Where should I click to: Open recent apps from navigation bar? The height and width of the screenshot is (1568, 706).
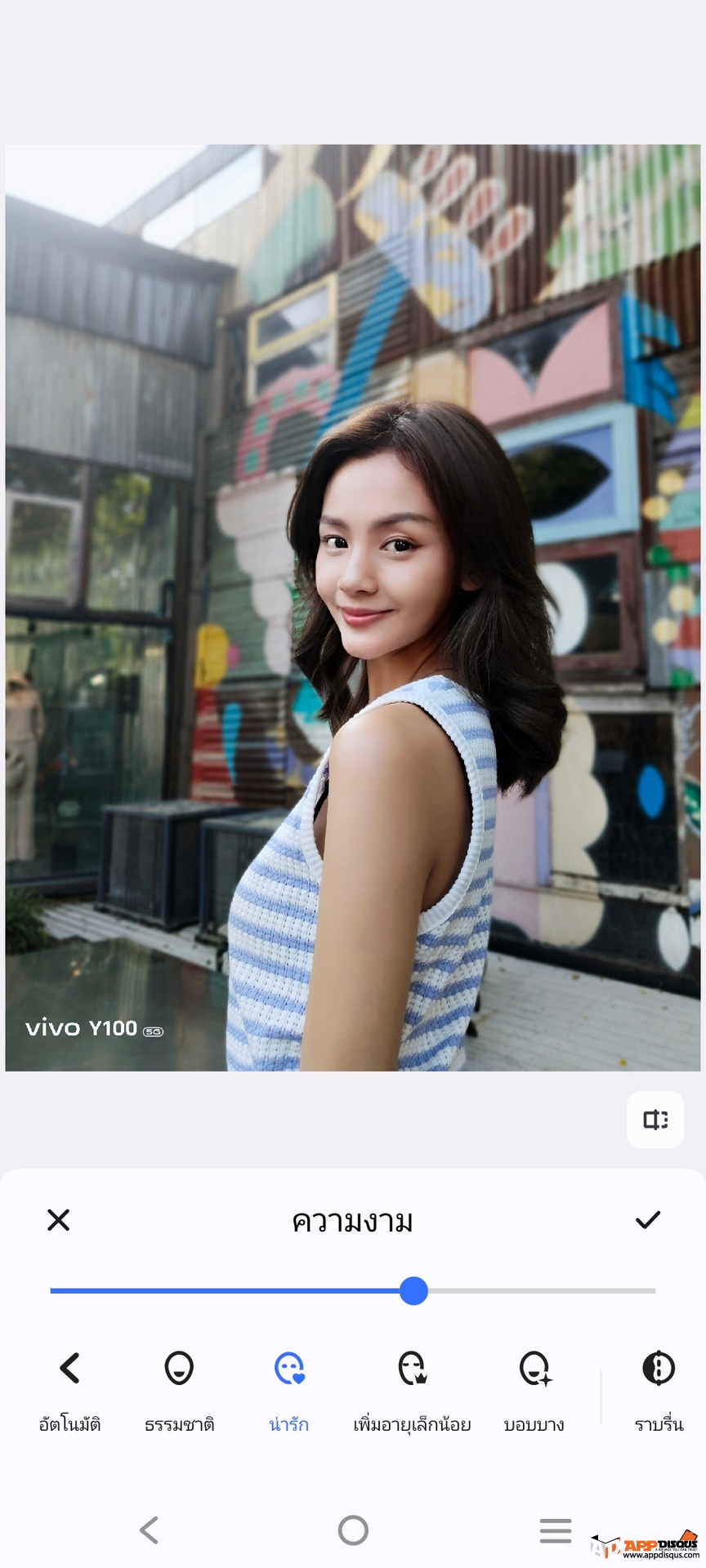[x=556, y=1530]
